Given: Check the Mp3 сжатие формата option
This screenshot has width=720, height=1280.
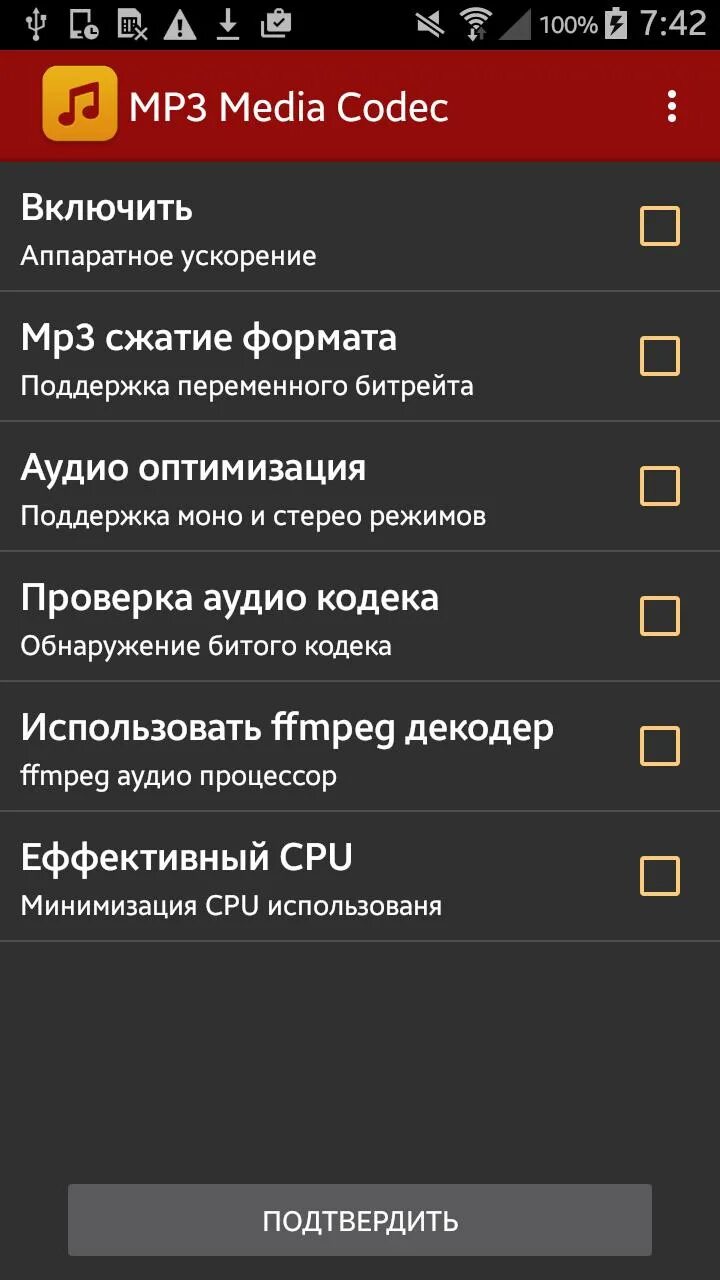Looking at the screenshot, I should 660,356.
